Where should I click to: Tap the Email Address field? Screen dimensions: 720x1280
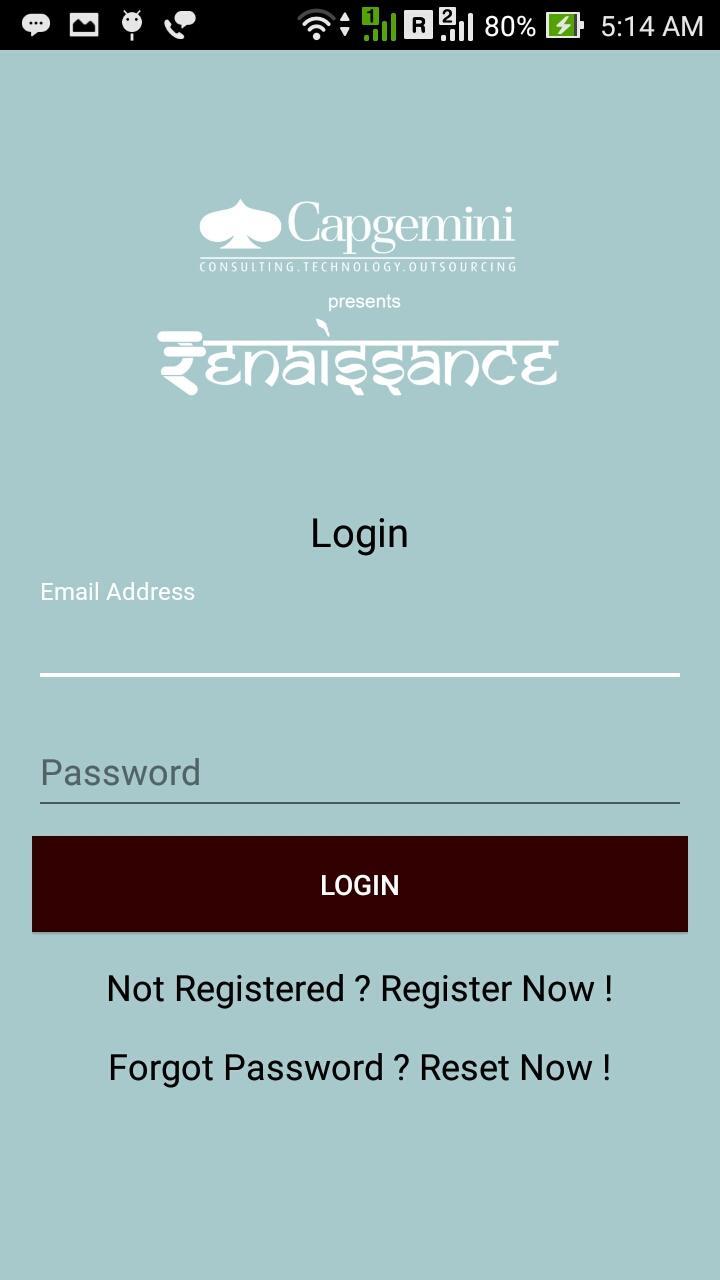coord(360,645)
